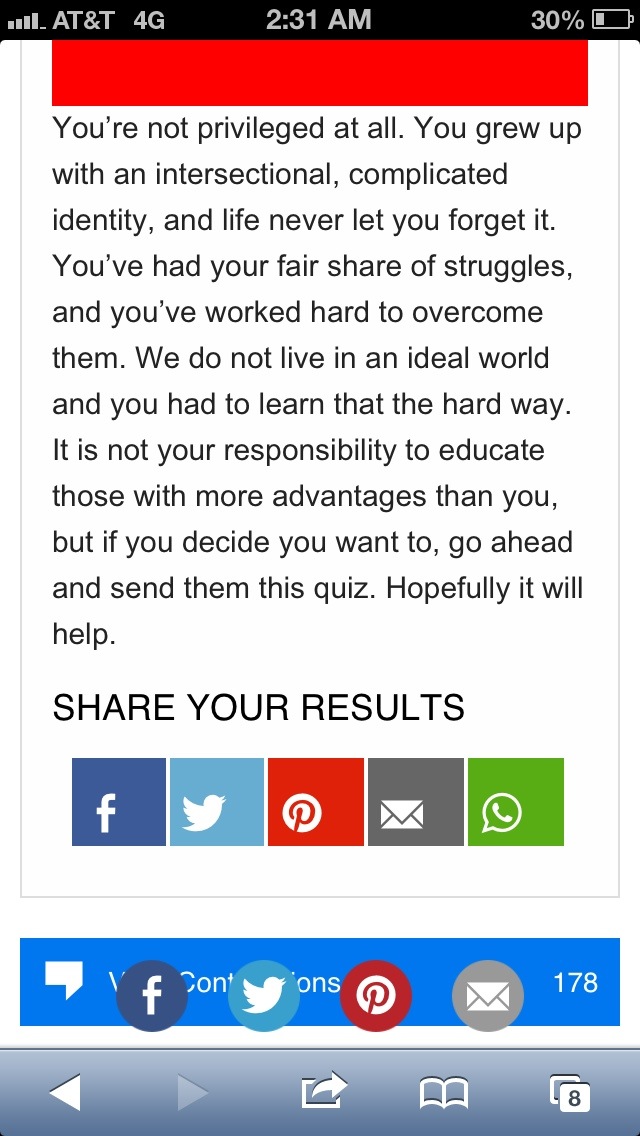View the 8 open Safari tabs
The image size is (640, 1136).
570,1092
